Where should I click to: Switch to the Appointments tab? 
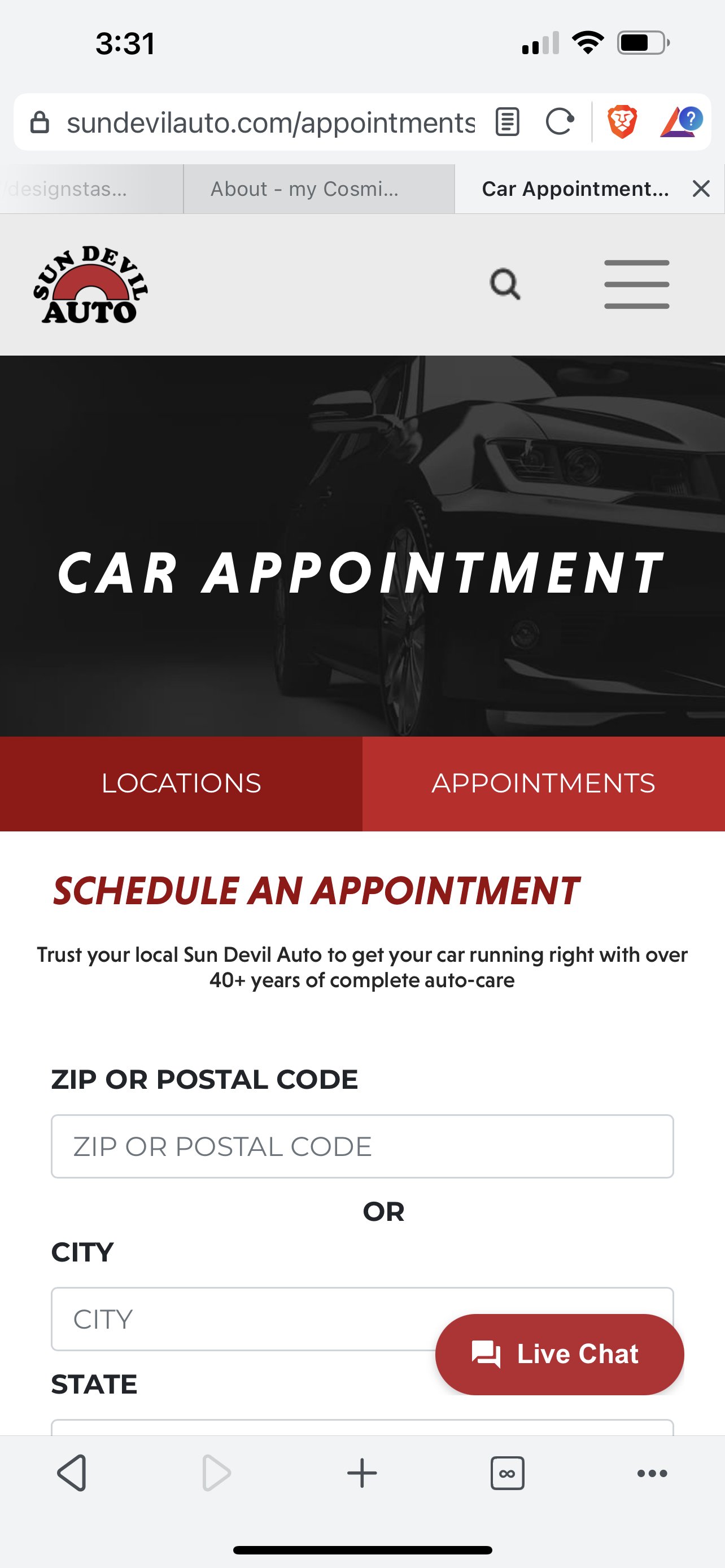click(543, 783)
